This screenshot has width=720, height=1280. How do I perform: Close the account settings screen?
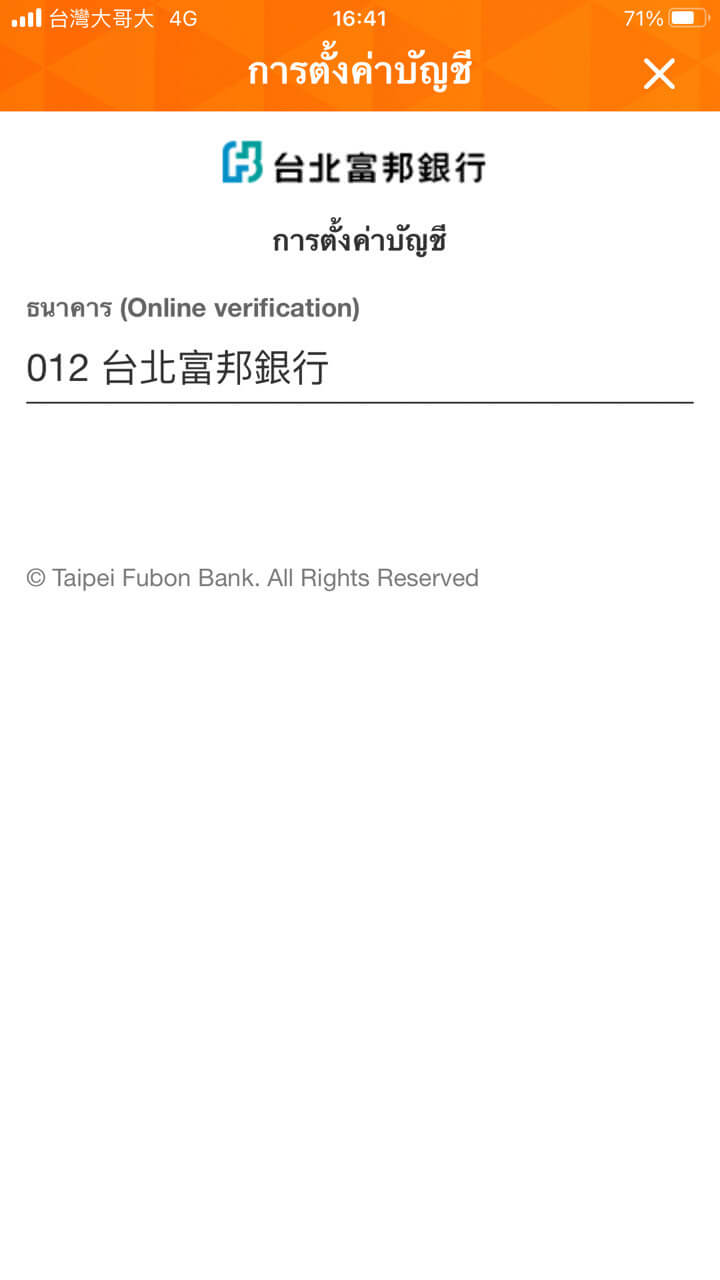tap(659, 74)
